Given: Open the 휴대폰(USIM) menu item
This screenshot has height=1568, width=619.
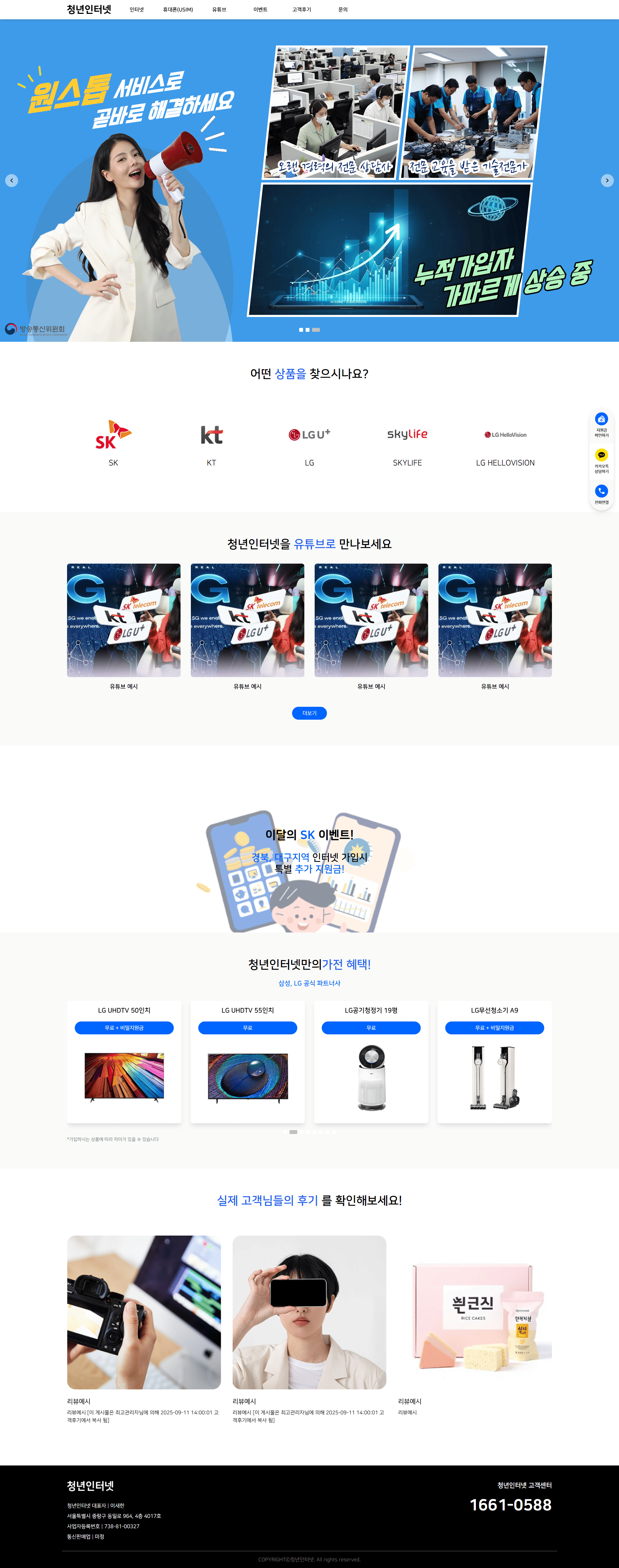Looking at the screenshot, I should tap(178, 10).
